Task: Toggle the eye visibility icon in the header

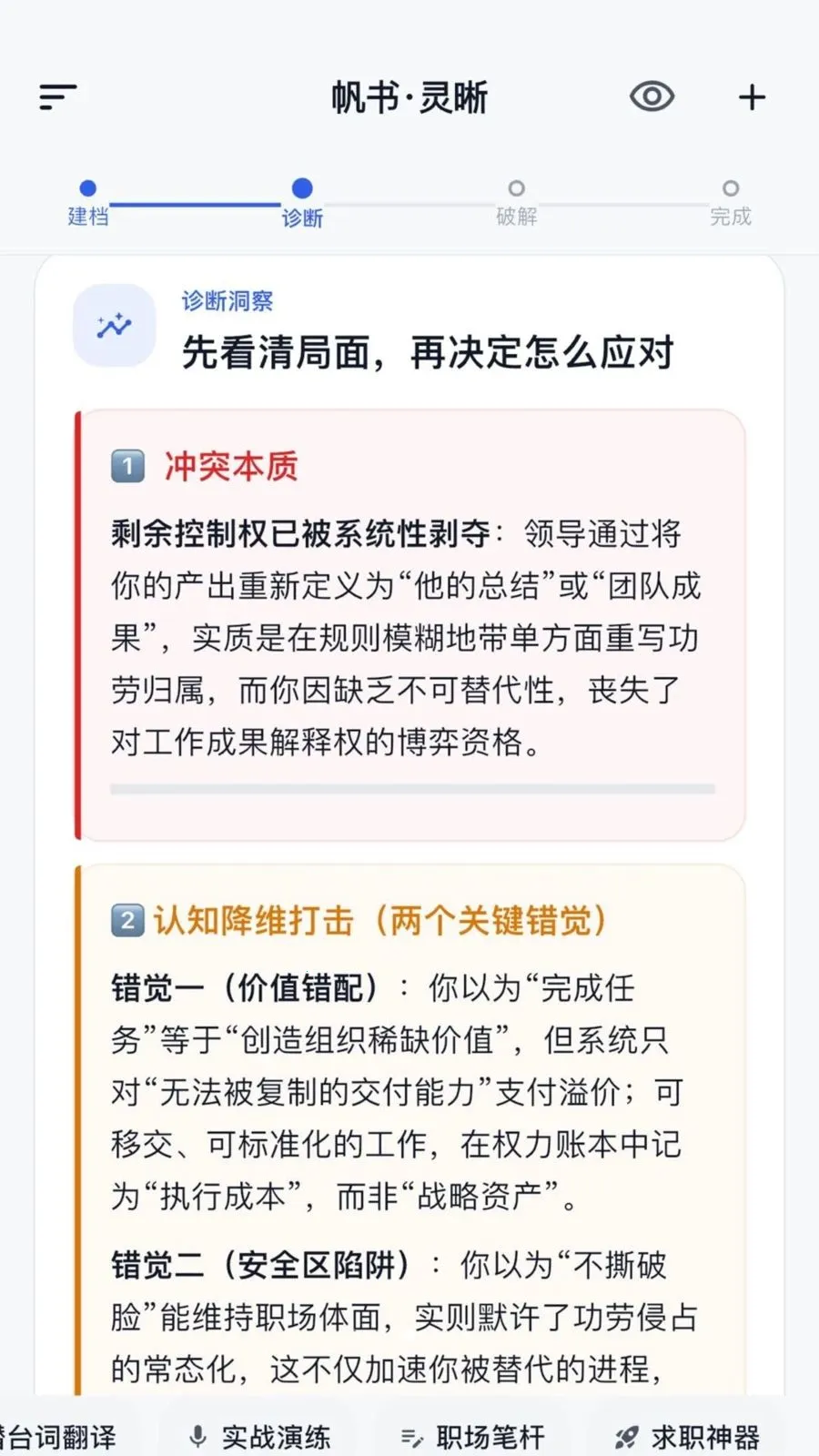Action: 651,97
